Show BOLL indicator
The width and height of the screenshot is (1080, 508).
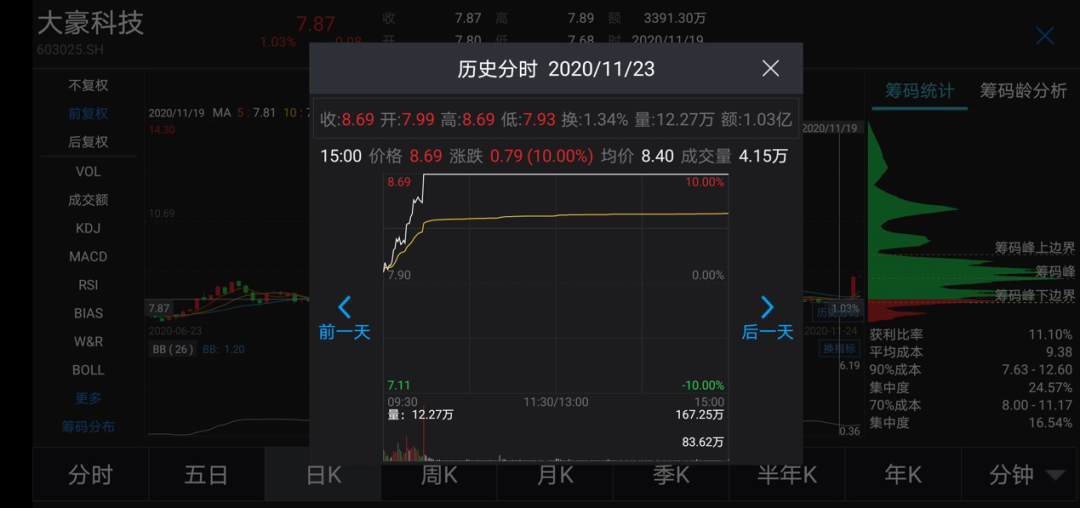tap(88, 369)
